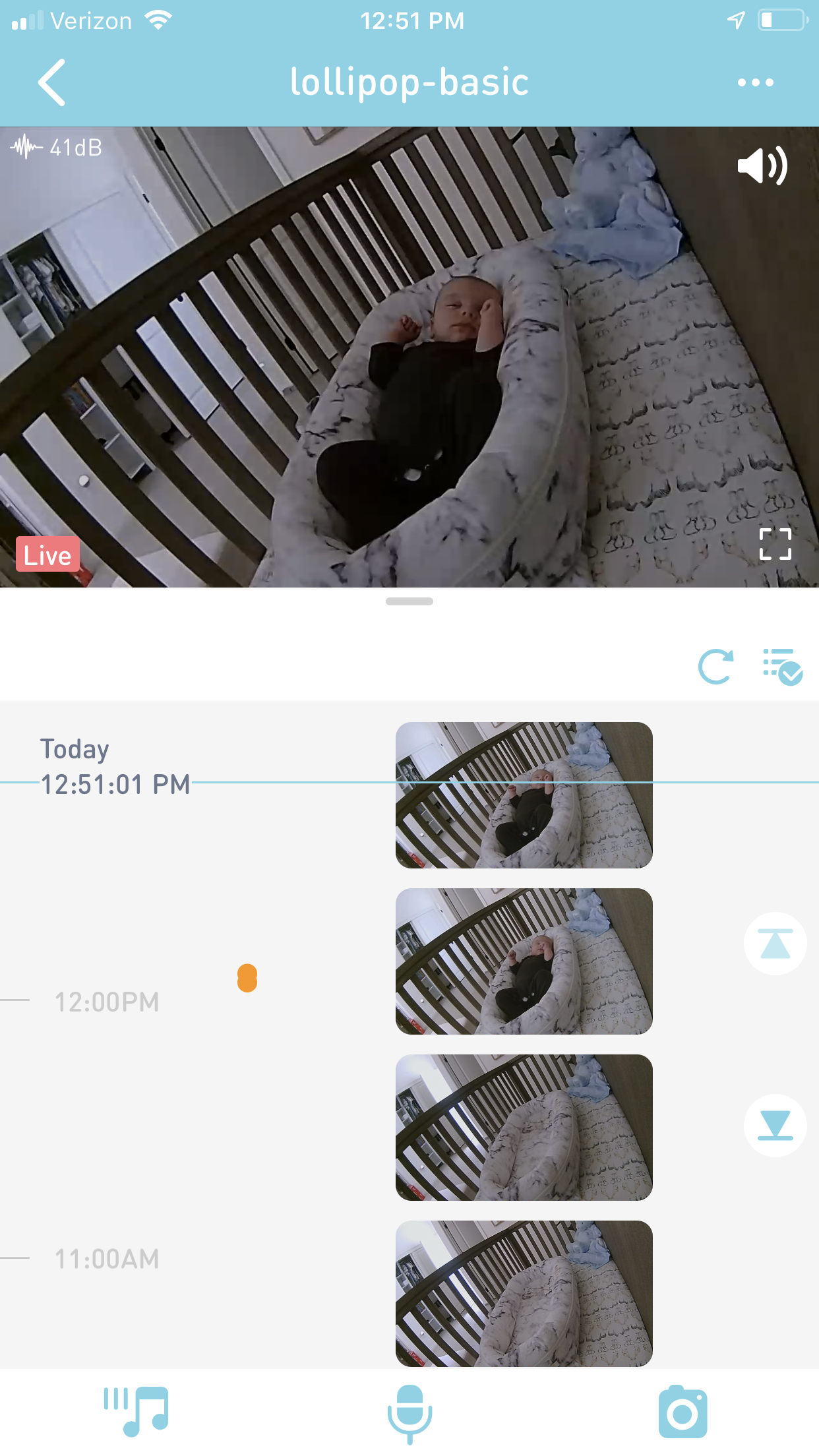Jump to bottom of timeline
The width and height of the screenshot is (819, 1456).
pos(775,1126)
